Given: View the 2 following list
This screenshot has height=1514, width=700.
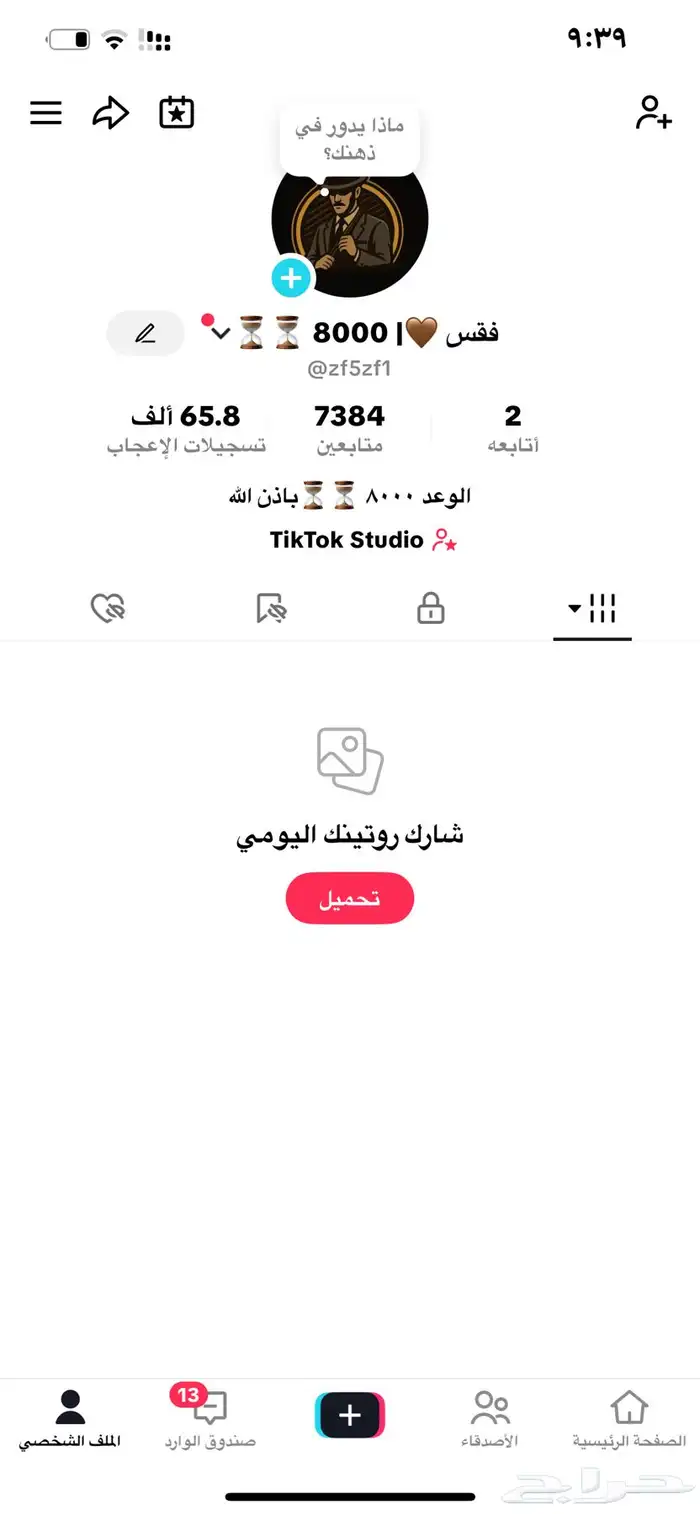Looking at the screenshot, I should point(513,429).
